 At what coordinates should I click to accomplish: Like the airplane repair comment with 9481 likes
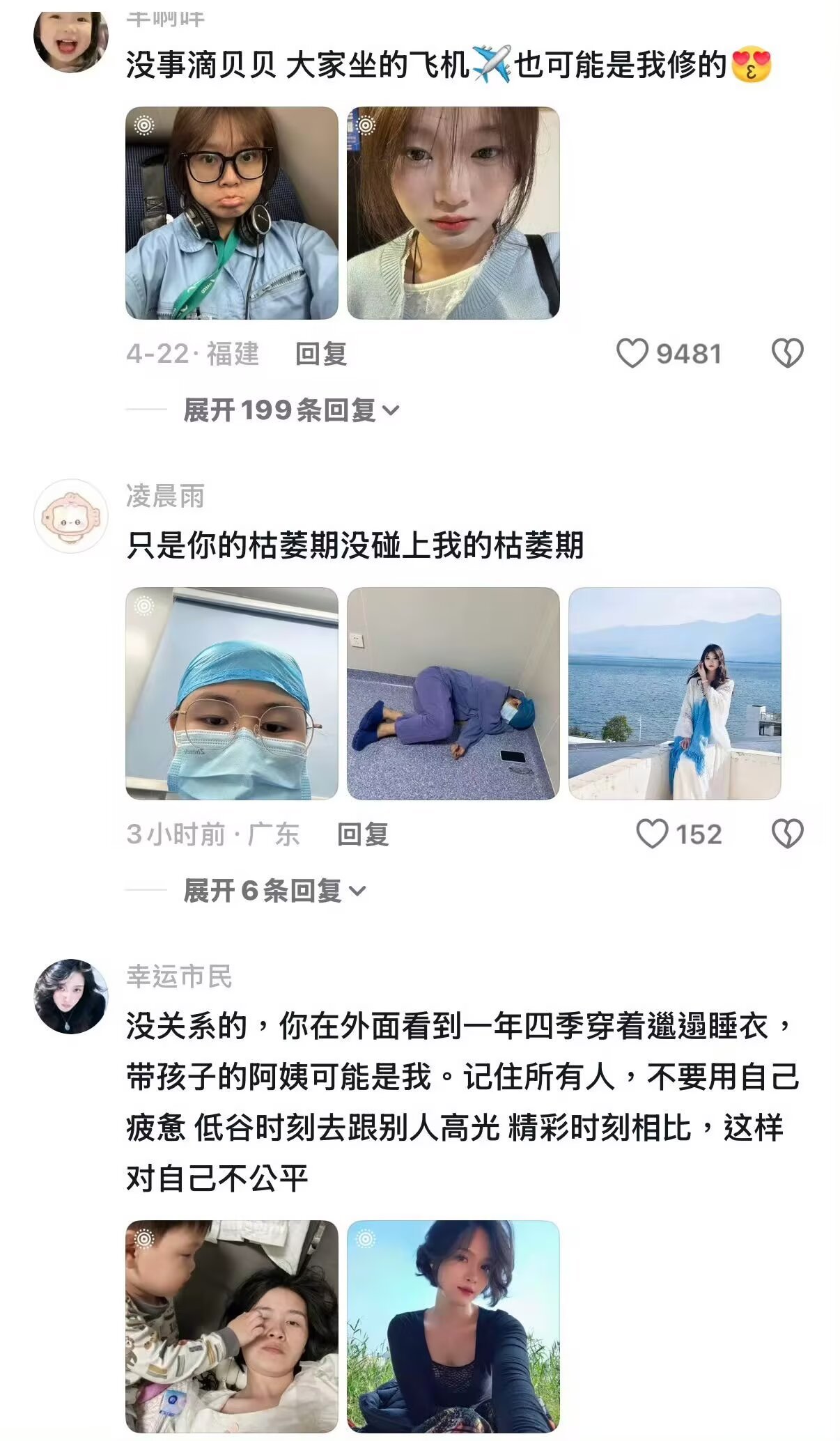tap(632, 353)
